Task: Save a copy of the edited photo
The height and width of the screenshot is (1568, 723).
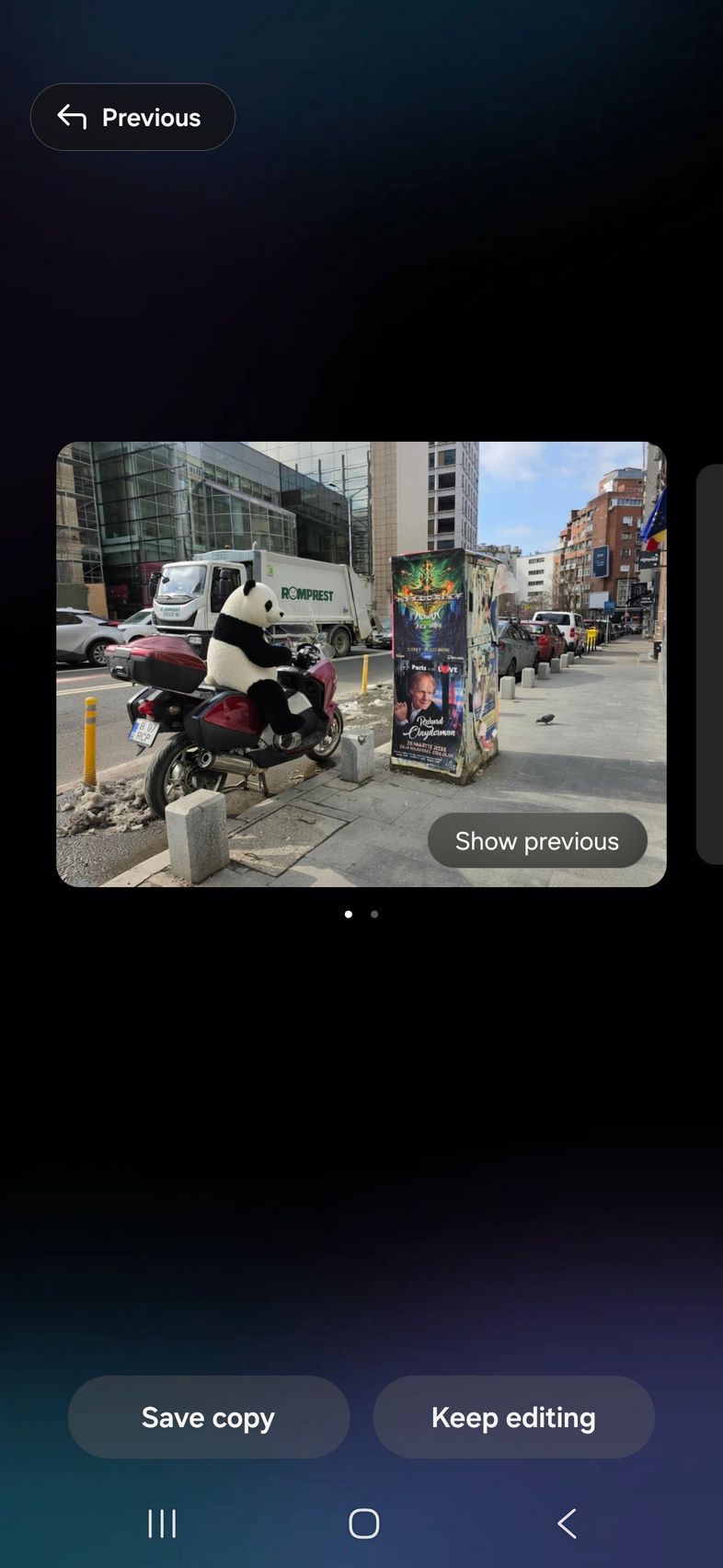Action: [209, 1417]
